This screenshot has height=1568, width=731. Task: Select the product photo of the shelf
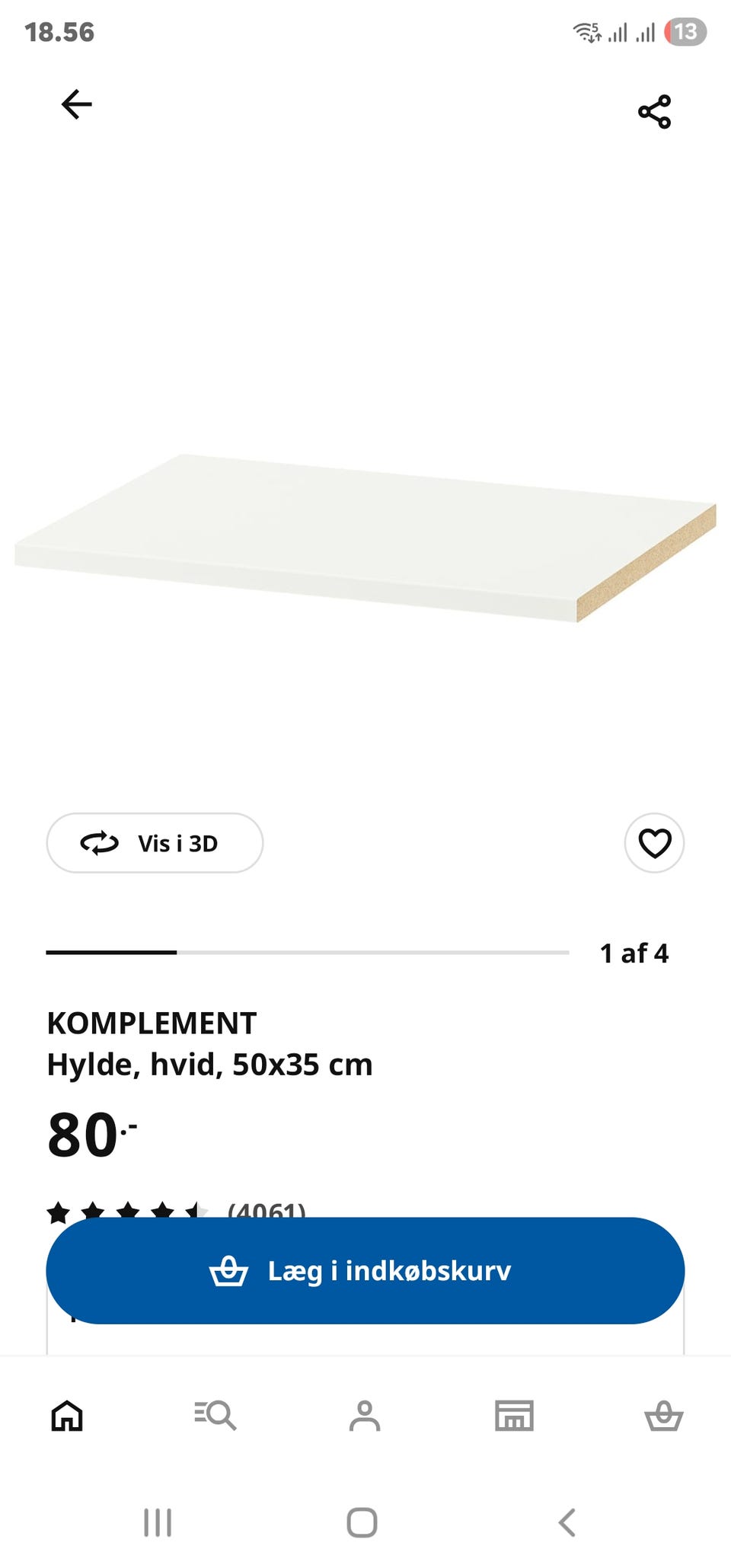click(x=365, y=533)
